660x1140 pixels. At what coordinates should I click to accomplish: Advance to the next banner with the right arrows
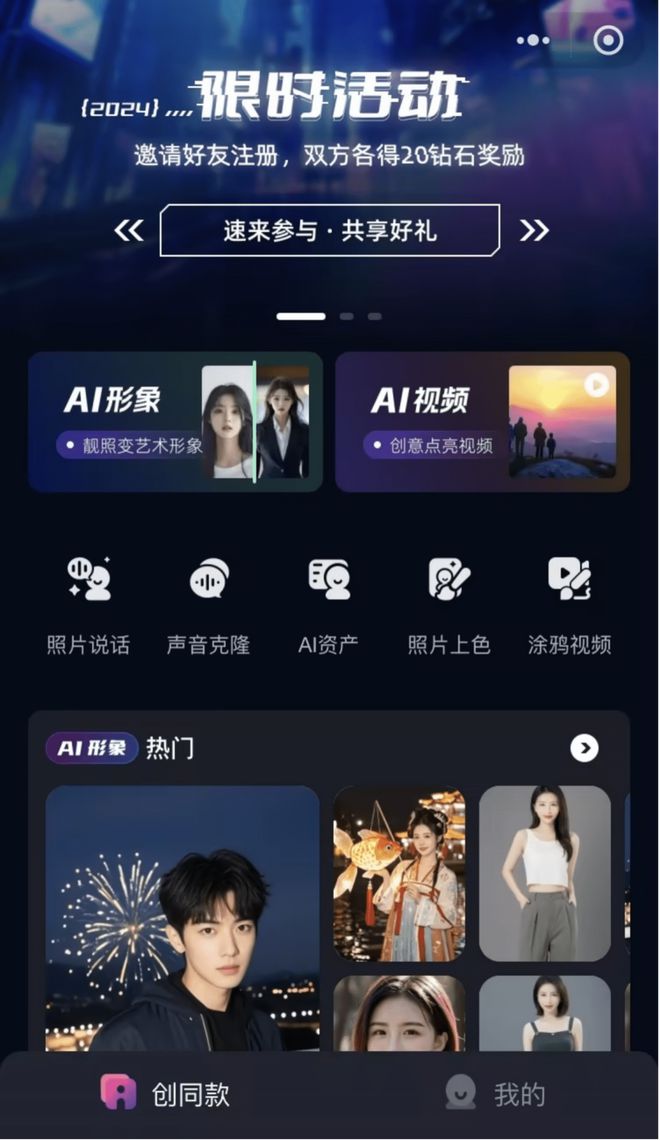(534, 231)
